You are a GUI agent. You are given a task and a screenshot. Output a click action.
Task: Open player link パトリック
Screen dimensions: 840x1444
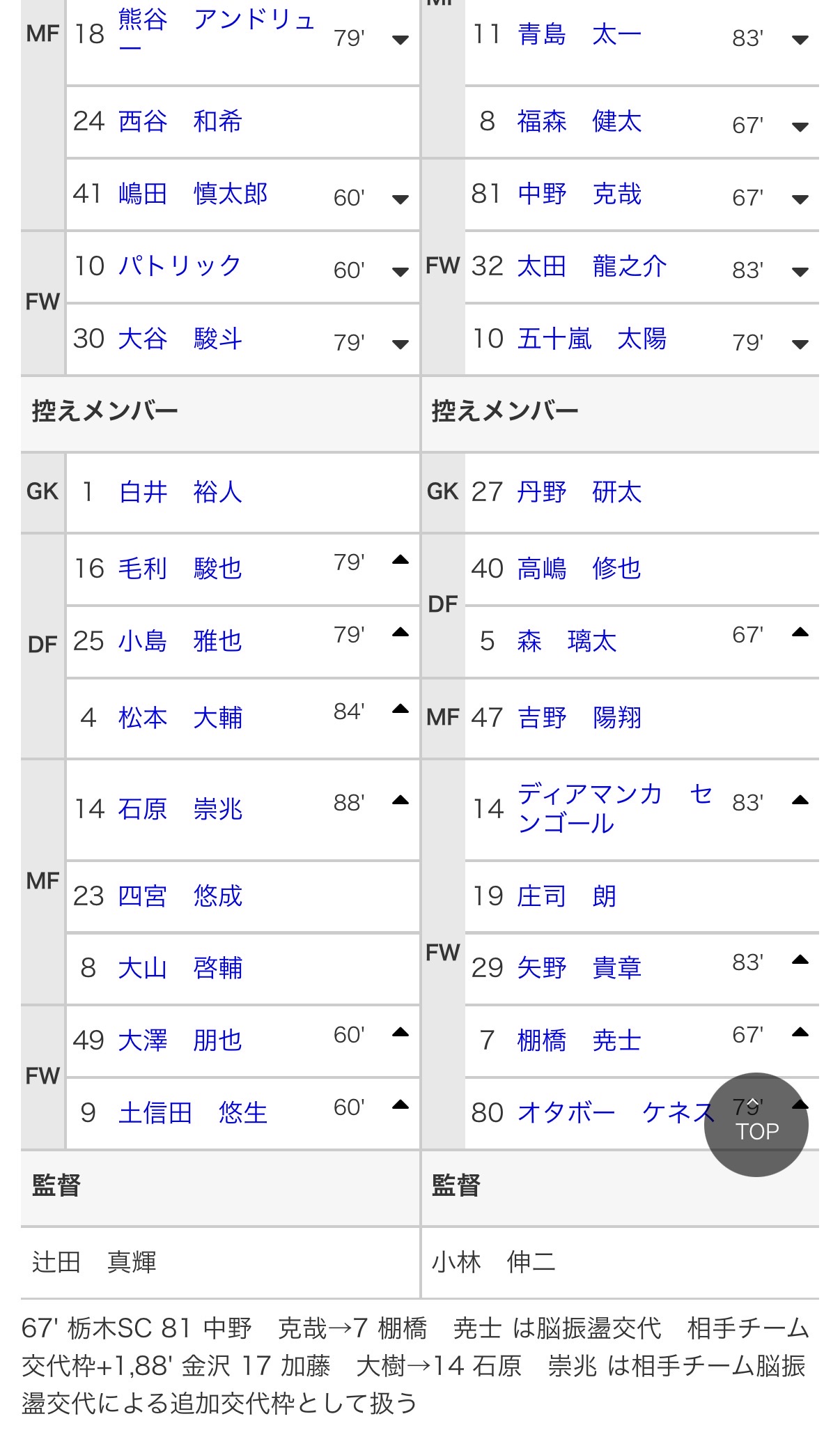pyautogui.click(x=179, y=266)
